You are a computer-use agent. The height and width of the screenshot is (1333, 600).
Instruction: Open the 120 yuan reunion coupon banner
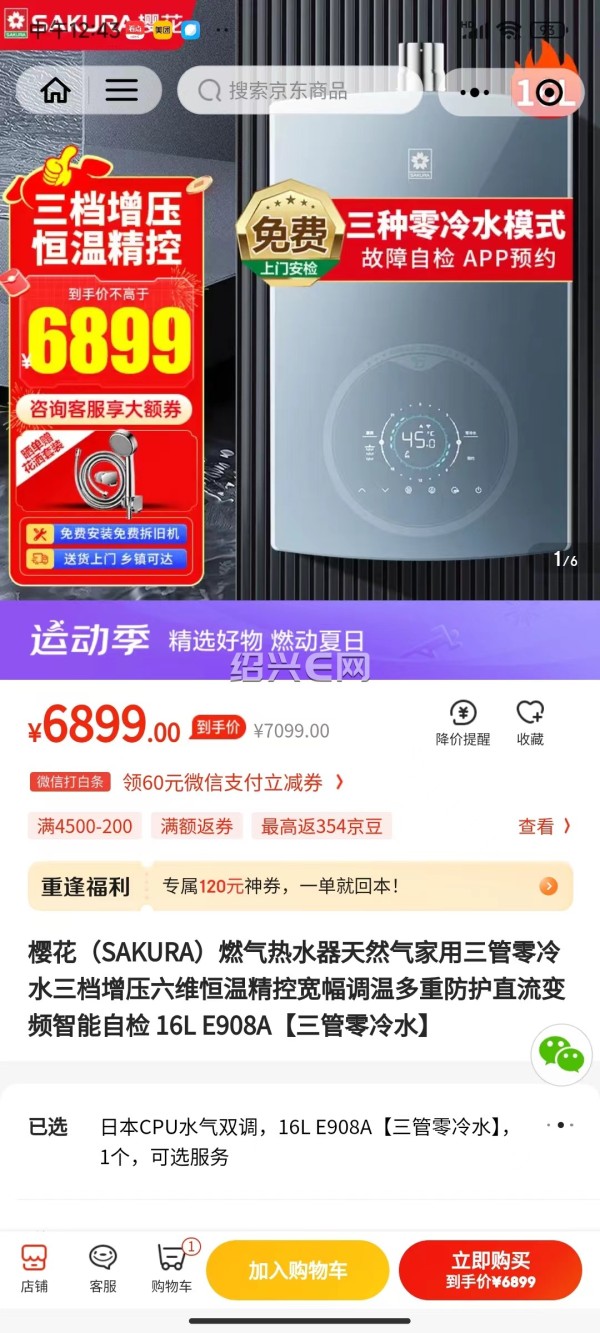[x=300, y=886]
